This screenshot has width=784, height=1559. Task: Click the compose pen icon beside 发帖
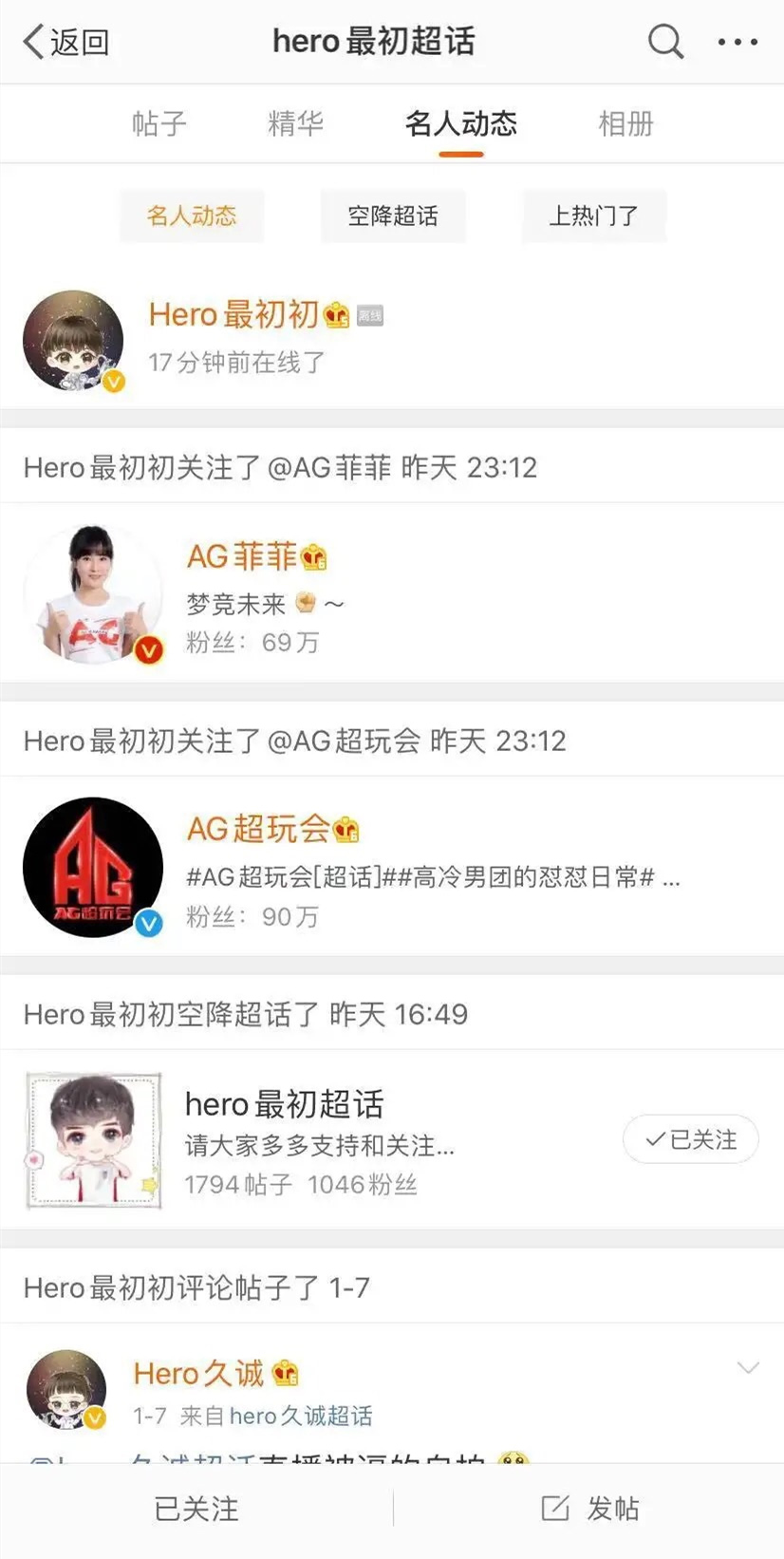pyautogui.click(x=553, y=1508)
